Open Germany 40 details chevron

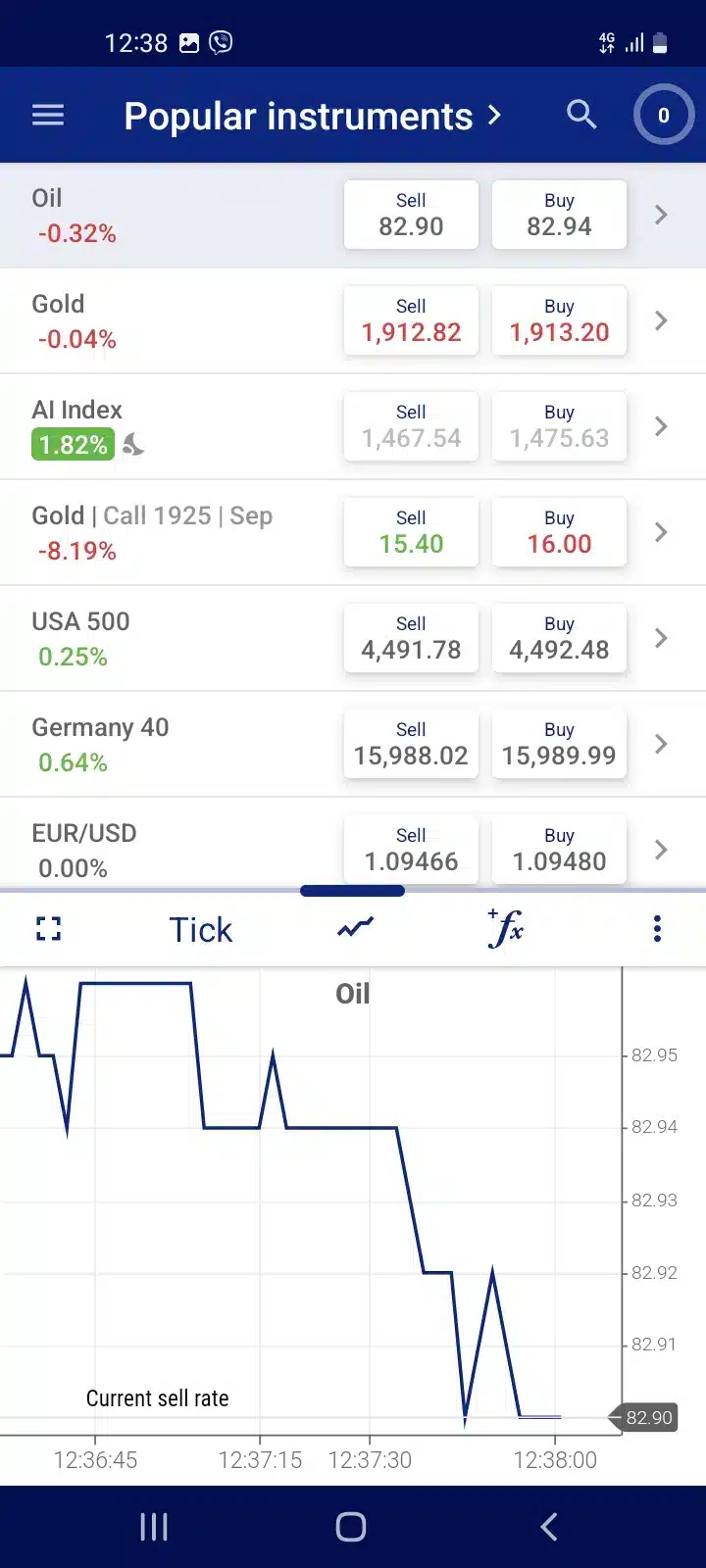pos(661,744)
